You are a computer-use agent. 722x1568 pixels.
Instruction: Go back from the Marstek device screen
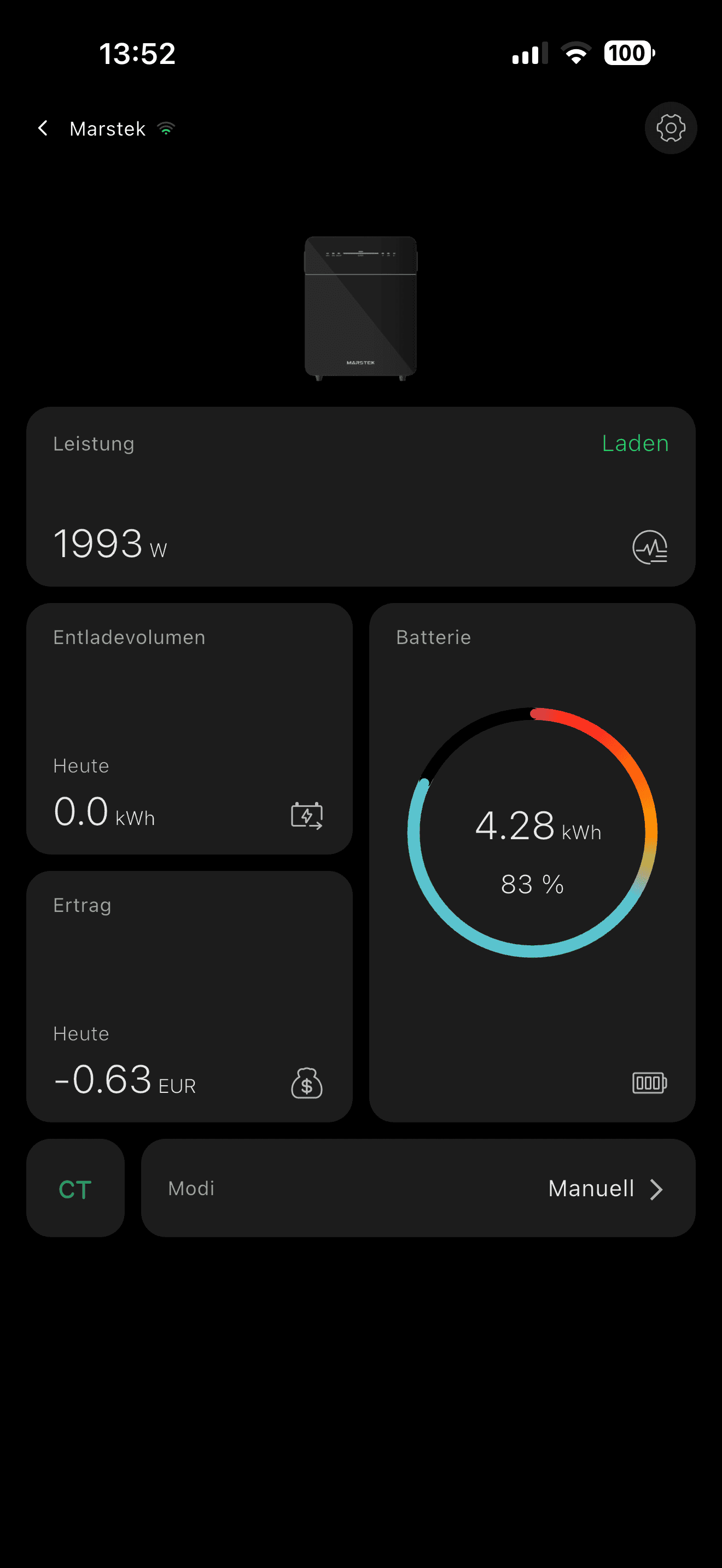click(43, 128)
